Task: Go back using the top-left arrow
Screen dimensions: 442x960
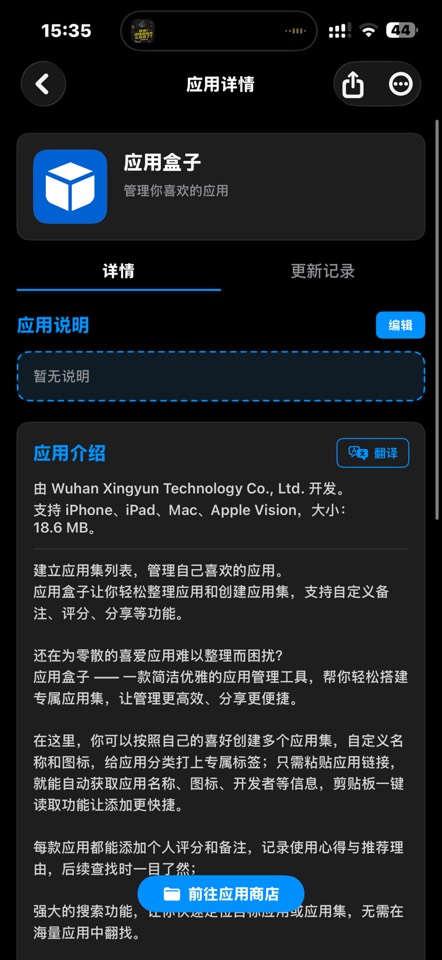Action: 43,84
